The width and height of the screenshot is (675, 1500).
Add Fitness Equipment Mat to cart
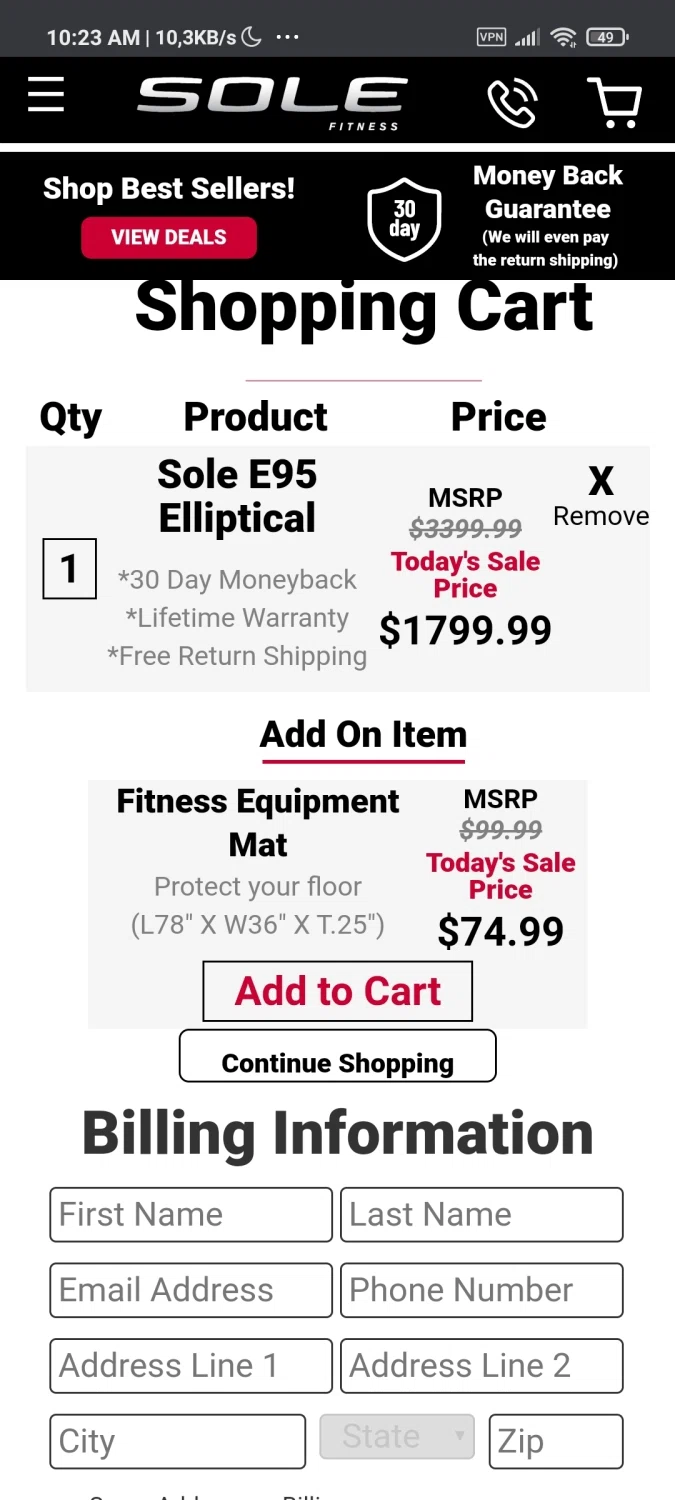click(x=337, y=992)
